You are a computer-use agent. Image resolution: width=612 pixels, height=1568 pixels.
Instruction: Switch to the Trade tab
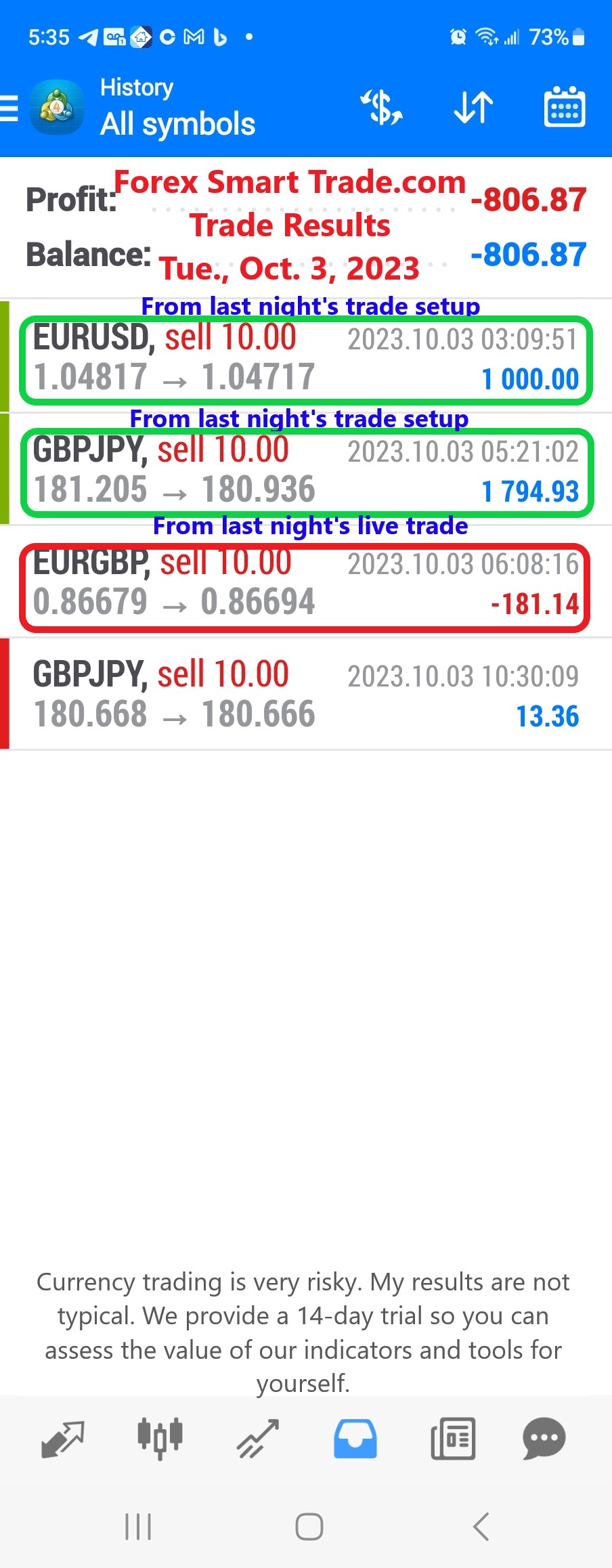[x=258, y=1438]
